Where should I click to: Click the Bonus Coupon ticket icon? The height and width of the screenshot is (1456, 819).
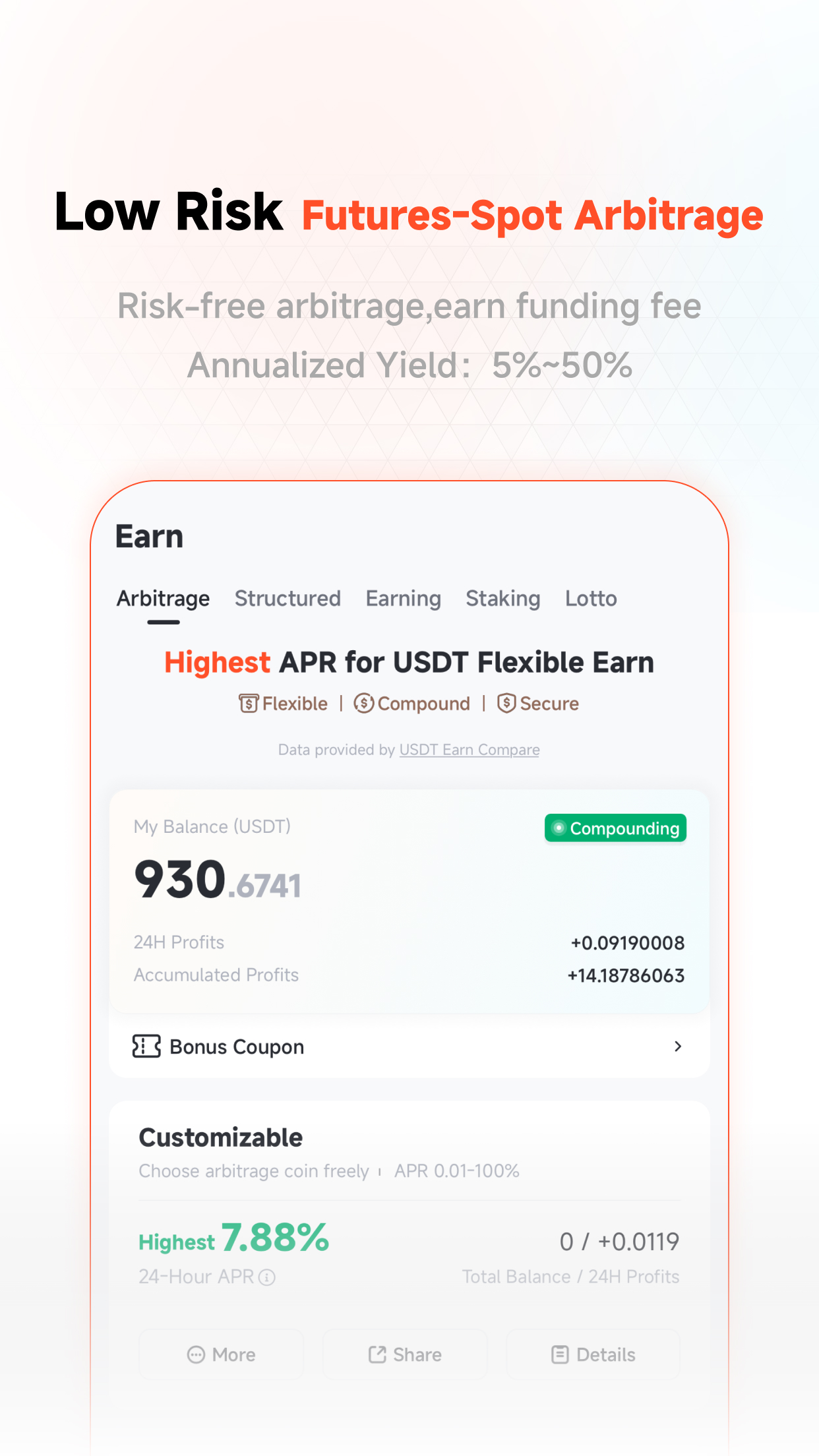[x=146, y=1046]
